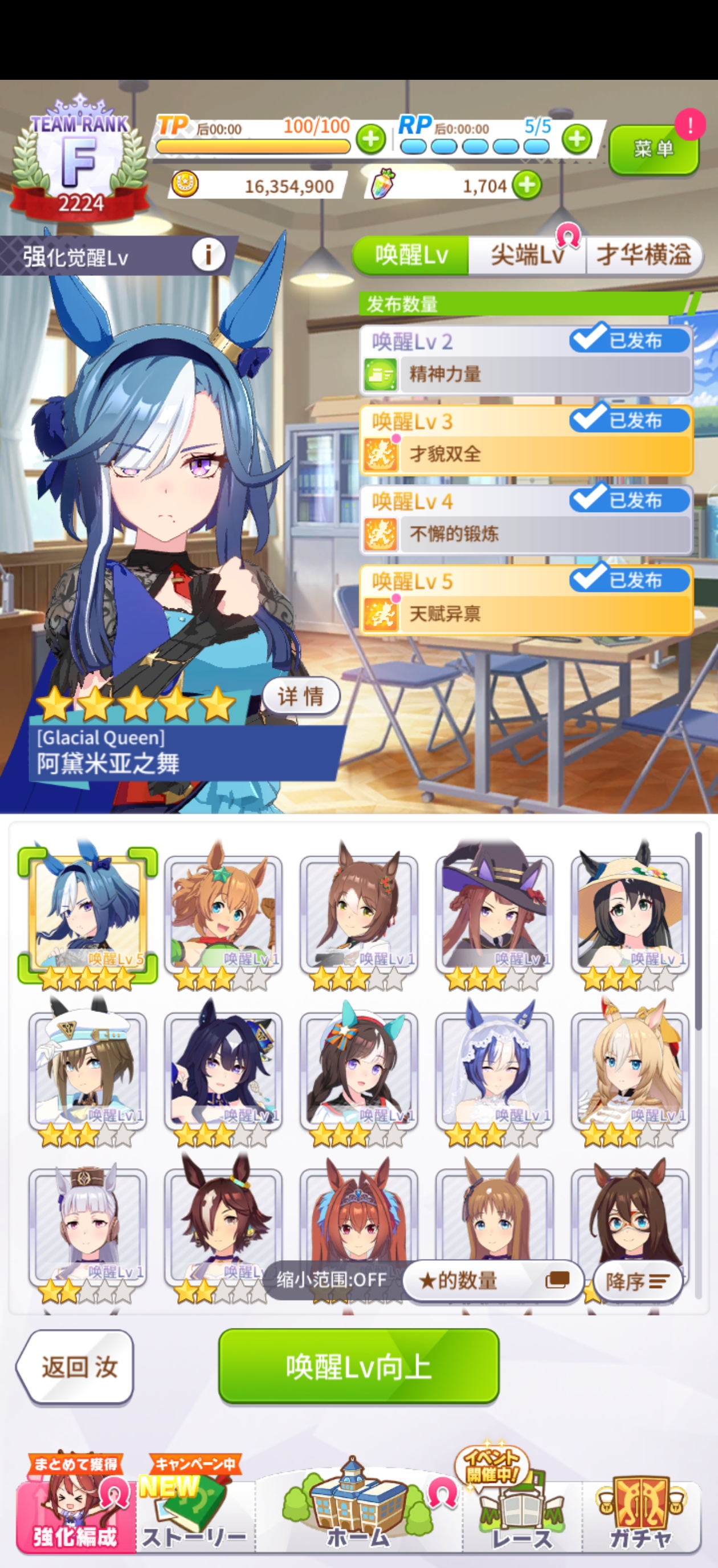Open the レース tab
This screenshot has width=718, height=1568.
(521, 1516)
